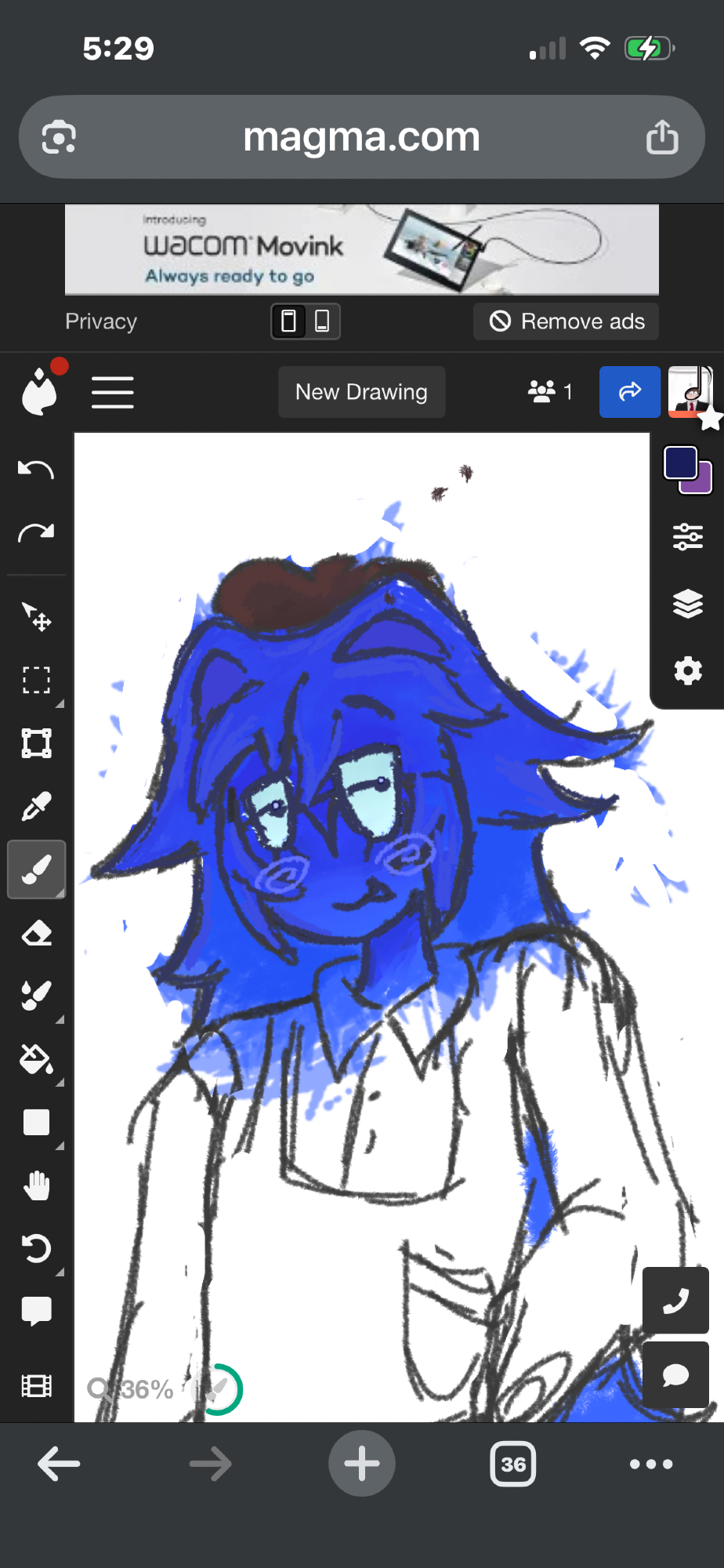The width and height of the screenshot is (724, 1568).
Task: Select the move tool
Action: click(x=36, y=617)
